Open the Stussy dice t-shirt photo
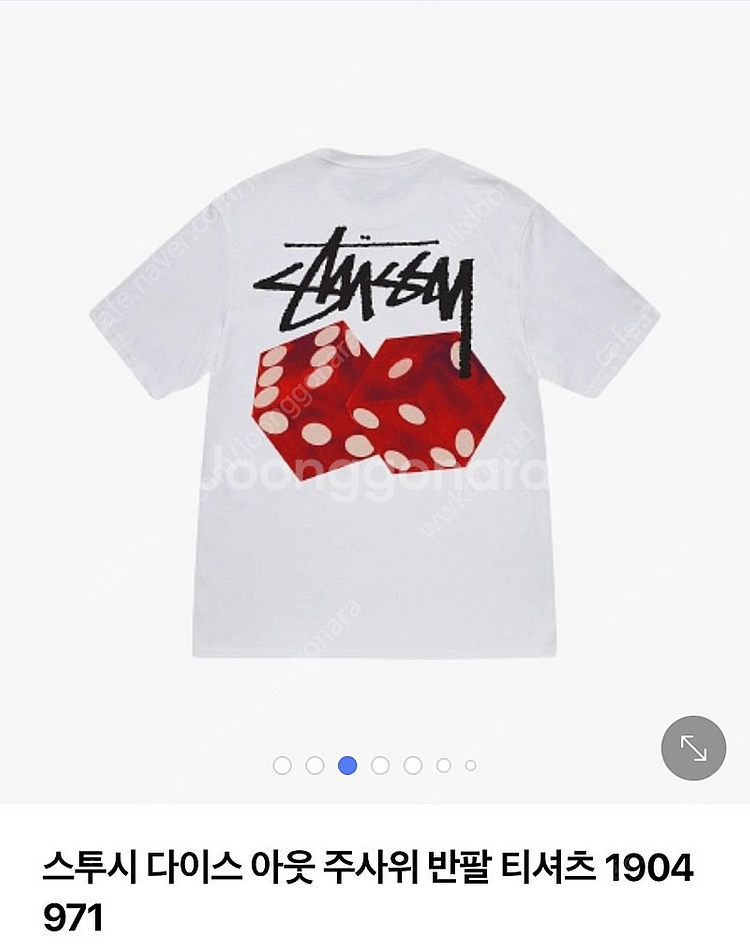Viewport: 750px width, 948px height. coord(374,400)
